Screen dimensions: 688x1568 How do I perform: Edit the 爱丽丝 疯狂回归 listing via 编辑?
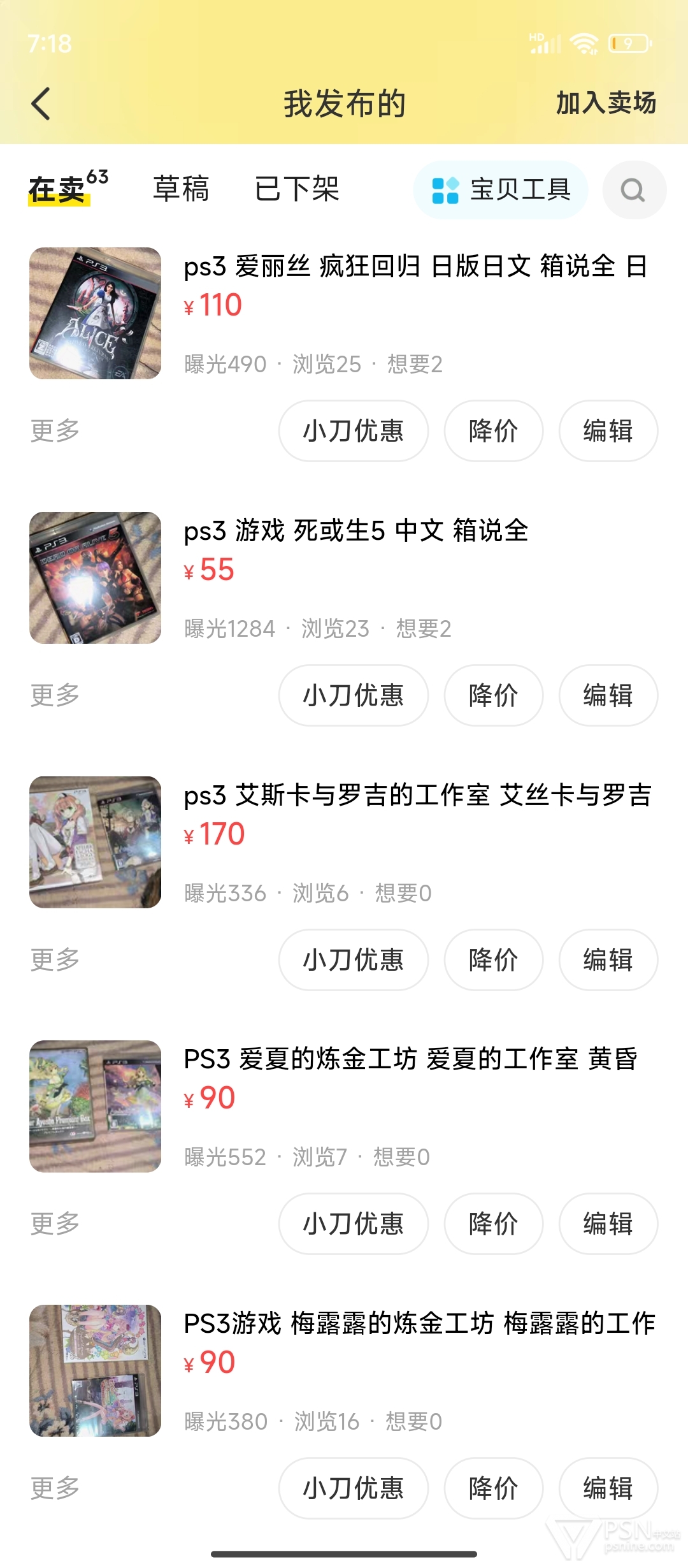pos(608,431)
